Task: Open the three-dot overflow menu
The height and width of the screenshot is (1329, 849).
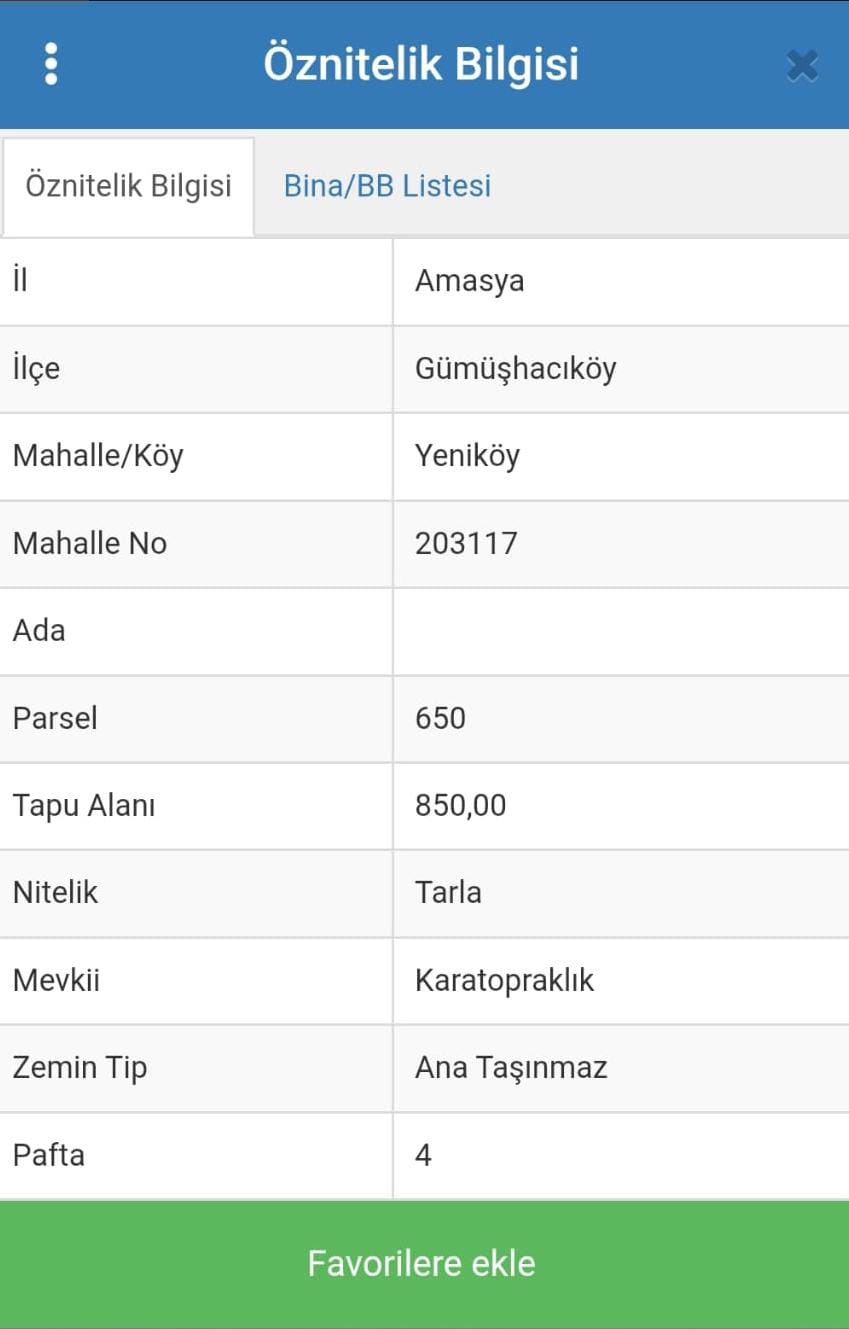Action: (51, 64)
